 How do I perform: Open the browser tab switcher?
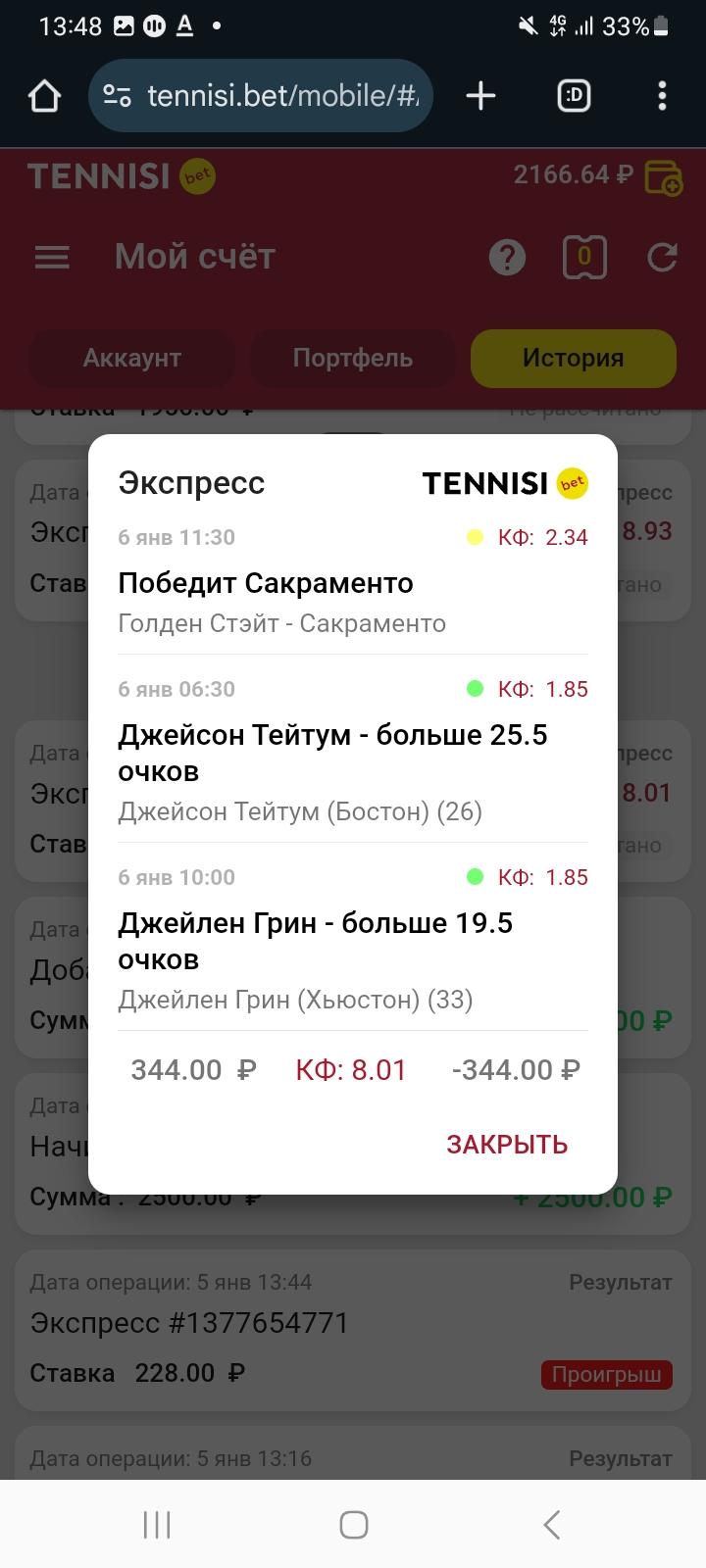tap(574, 96)
